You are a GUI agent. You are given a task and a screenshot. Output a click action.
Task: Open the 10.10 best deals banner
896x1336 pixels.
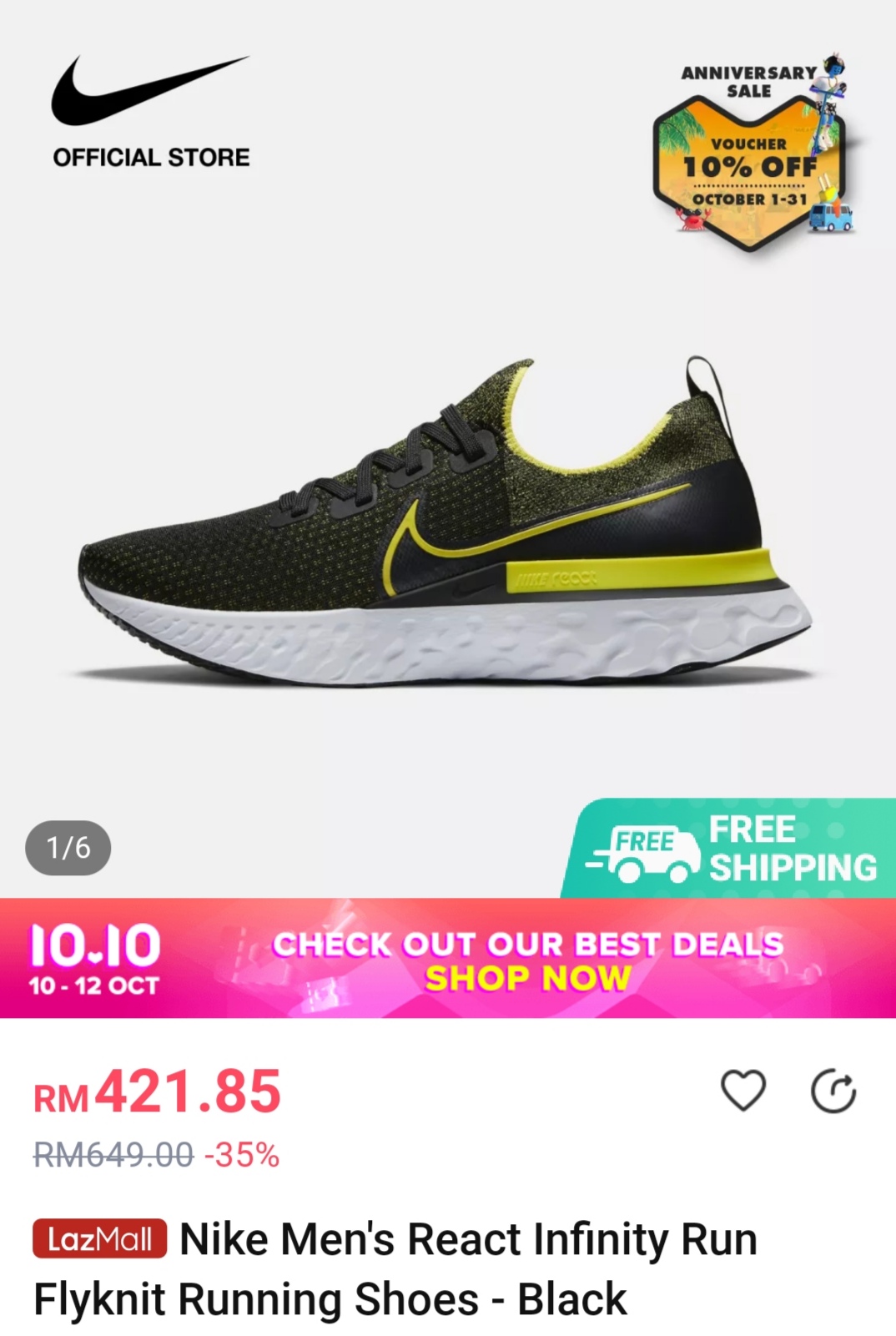coord(448,959)
